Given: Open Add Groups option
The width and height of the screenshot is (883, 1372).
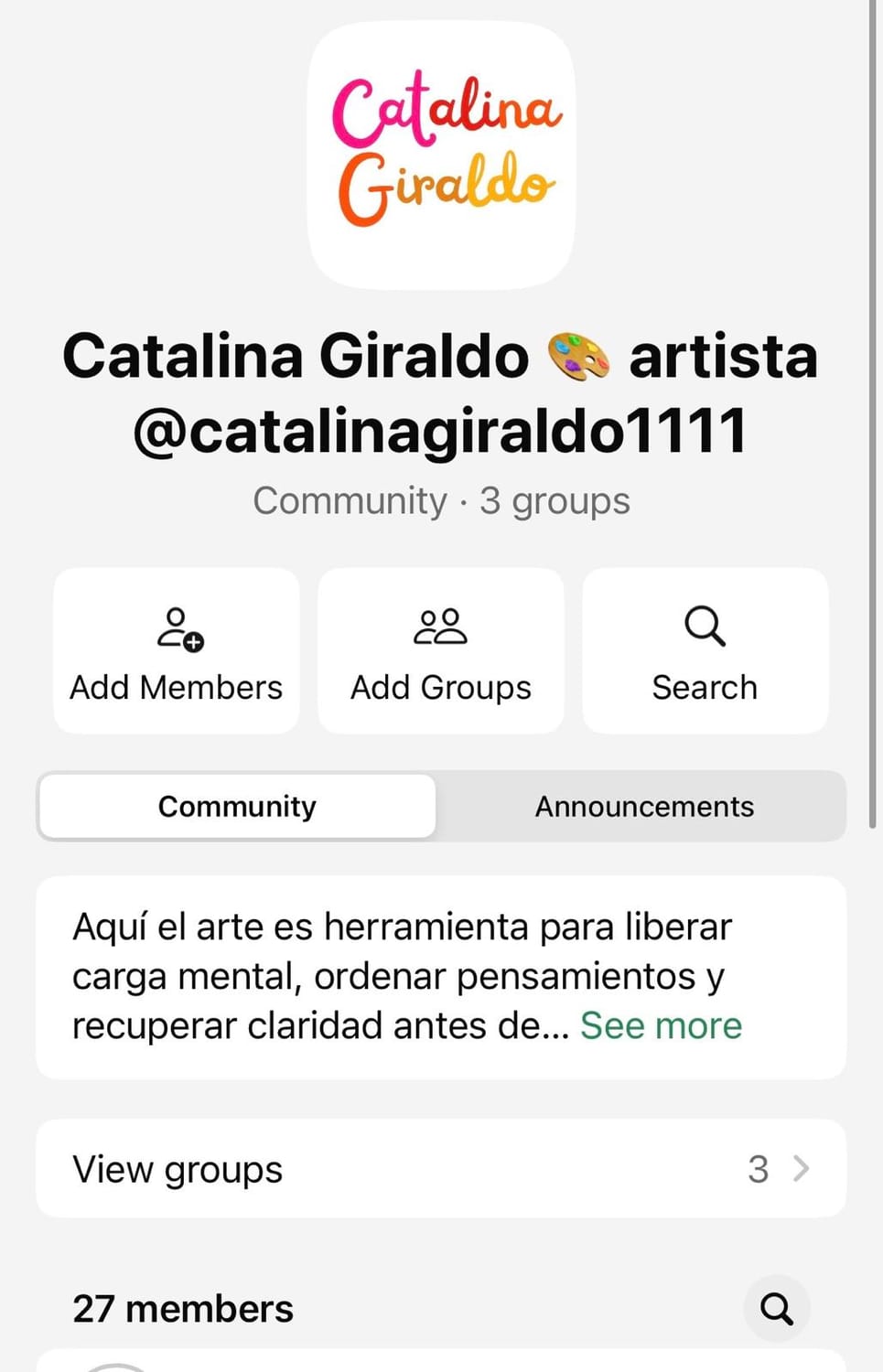Looking at the screenshot, I should pos(440,651).
